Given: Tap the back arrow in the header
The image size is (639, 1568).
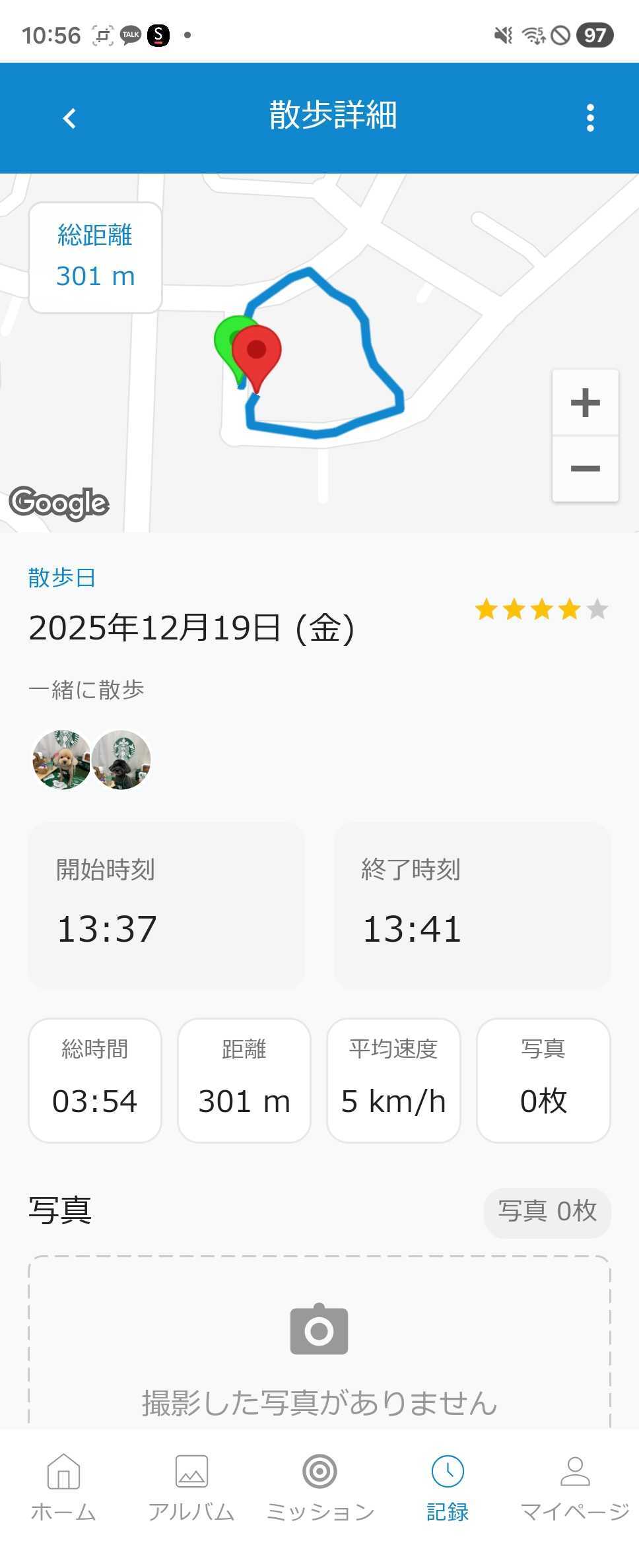Looking at the screenshot, I should [x=69, y=117].
